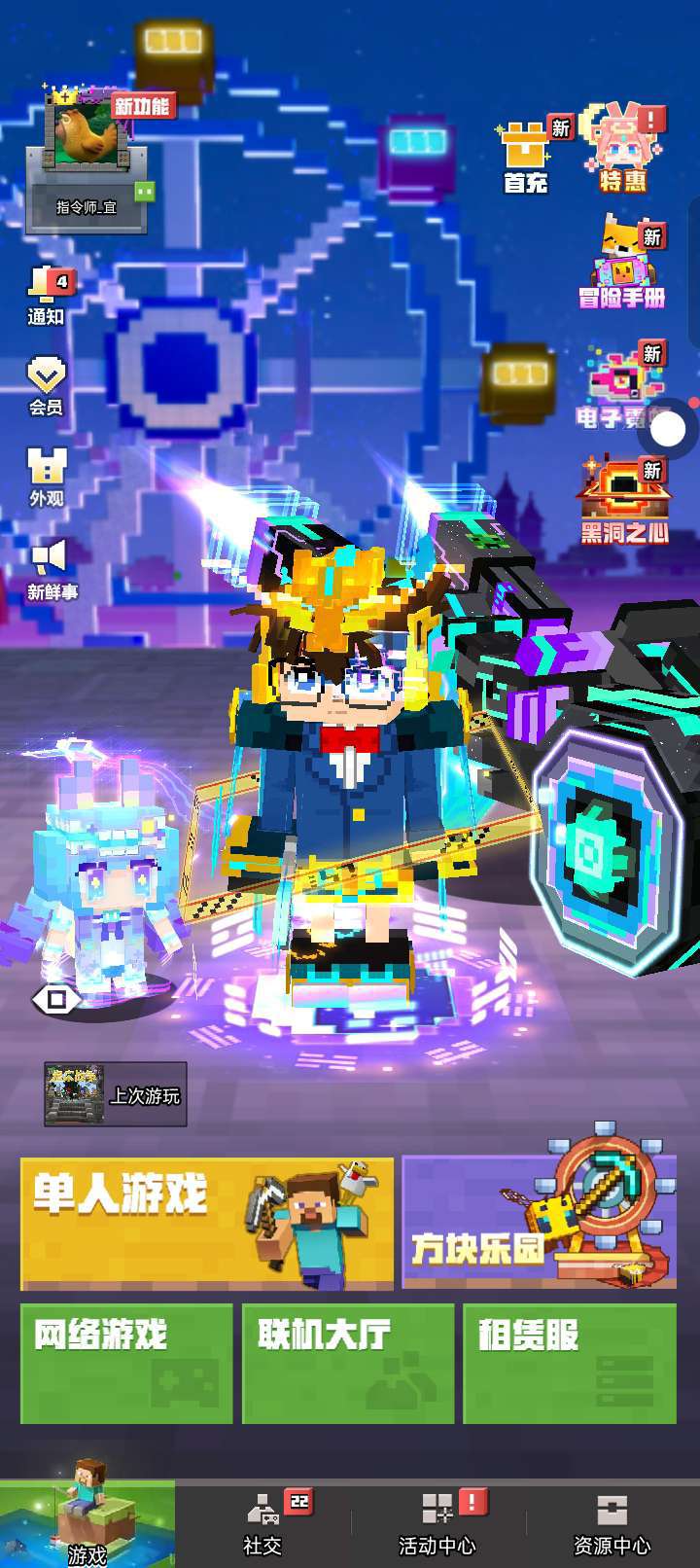Screen dimensions: 700x1568
Task: Open the 首充 first recharge offer
Action: [526, 158]
